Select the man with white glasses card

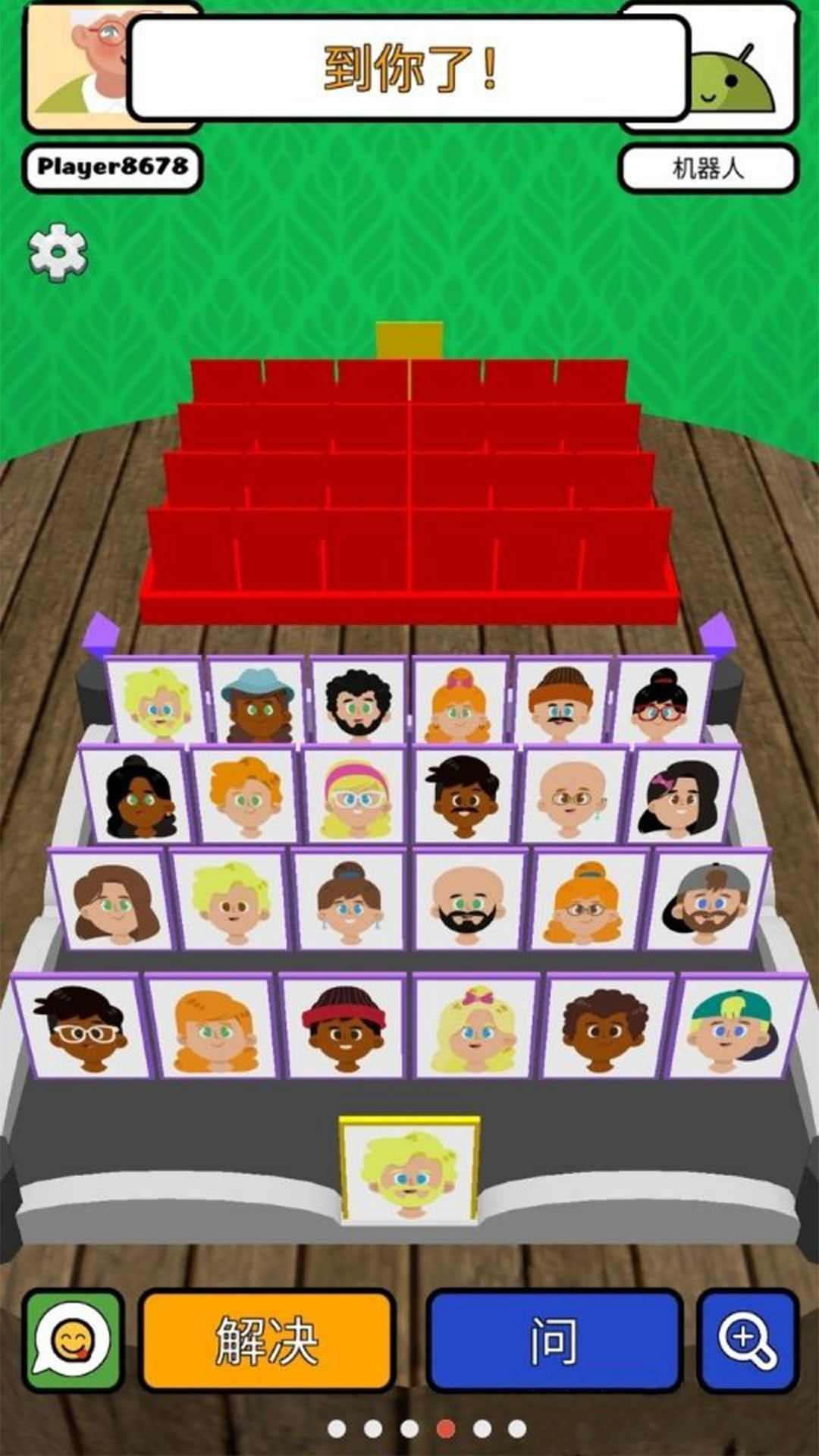(x=81, y=1025)
